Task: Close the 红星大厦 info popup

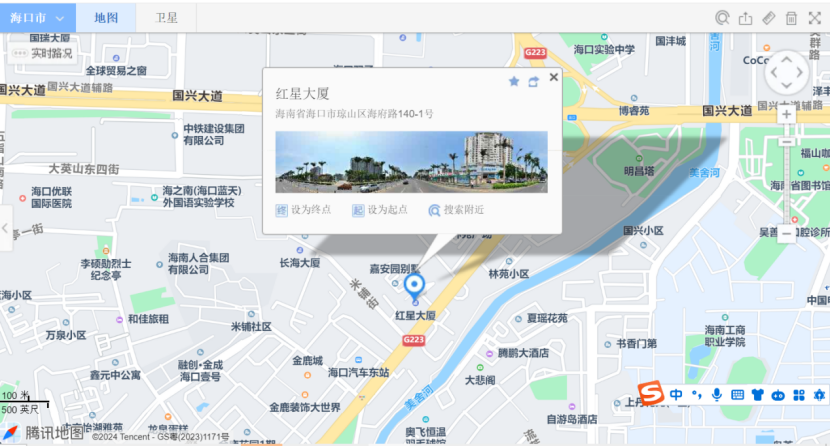Action: (553, 77)
